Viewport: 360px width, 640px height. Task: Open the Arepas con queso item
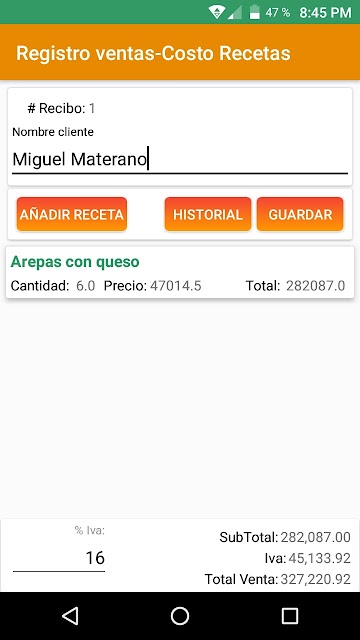pyautogui.click(x=180, y=273)
